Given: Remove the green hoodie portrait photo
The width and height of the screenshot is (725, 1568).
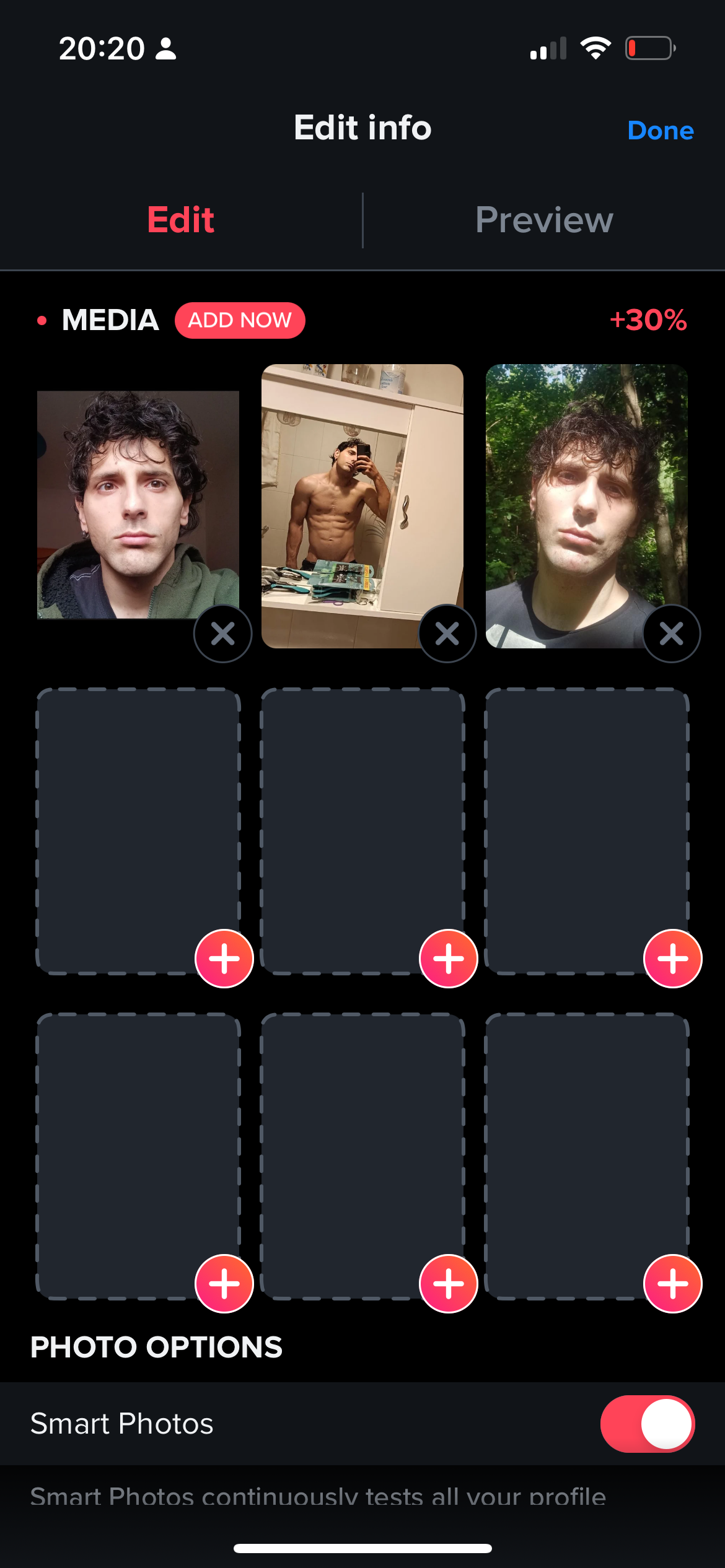Looking at the screenshot, I should (x=223, y=634).
